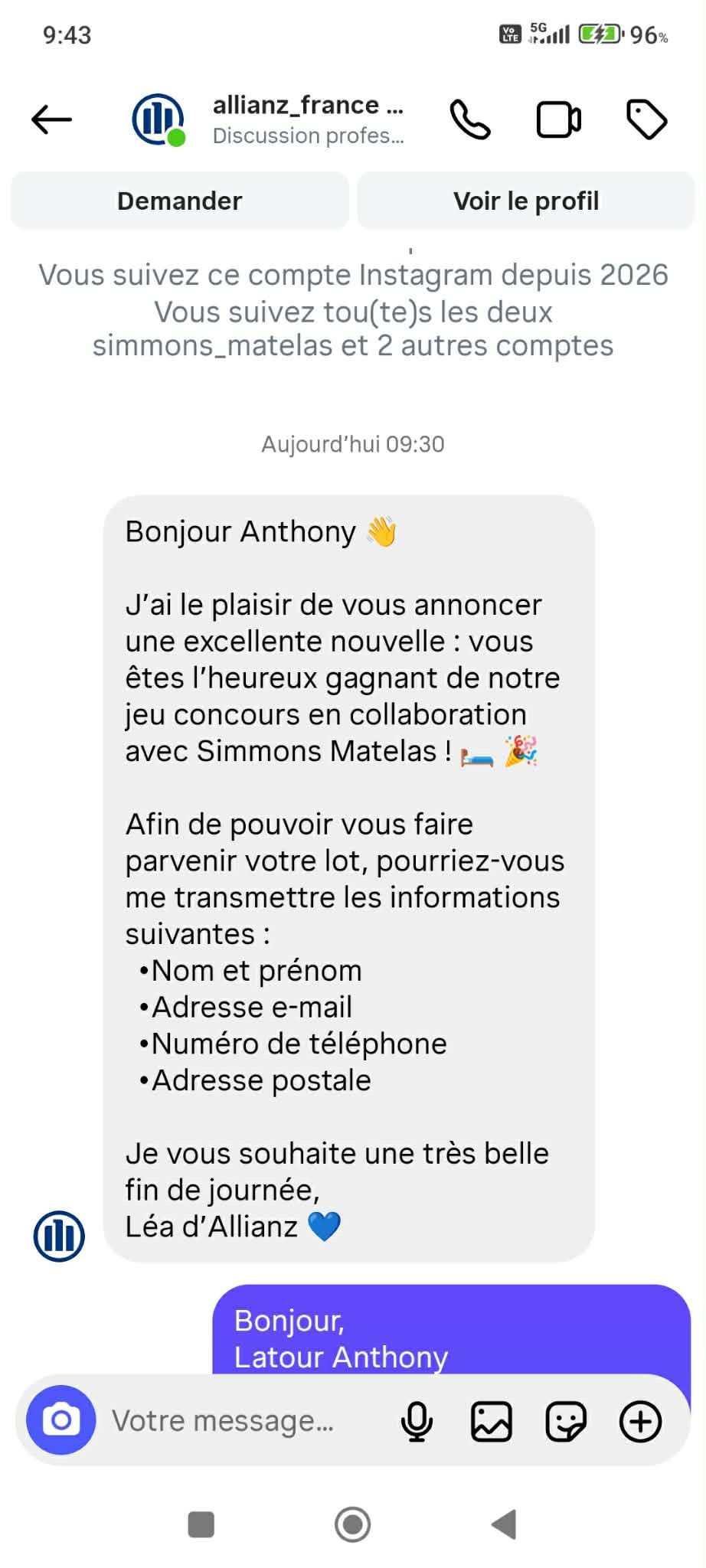706x1568 pixels.
Task: Open Voir le profil
Action: (526, 201)
